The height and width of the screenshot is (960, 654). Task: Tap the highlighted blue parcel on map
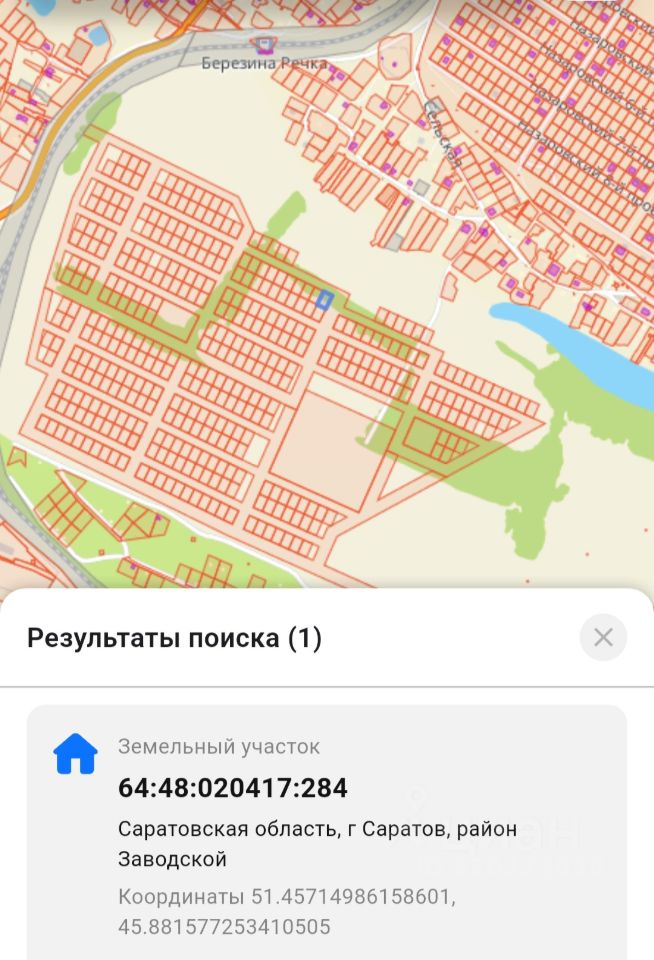click(x=324, y=299)
